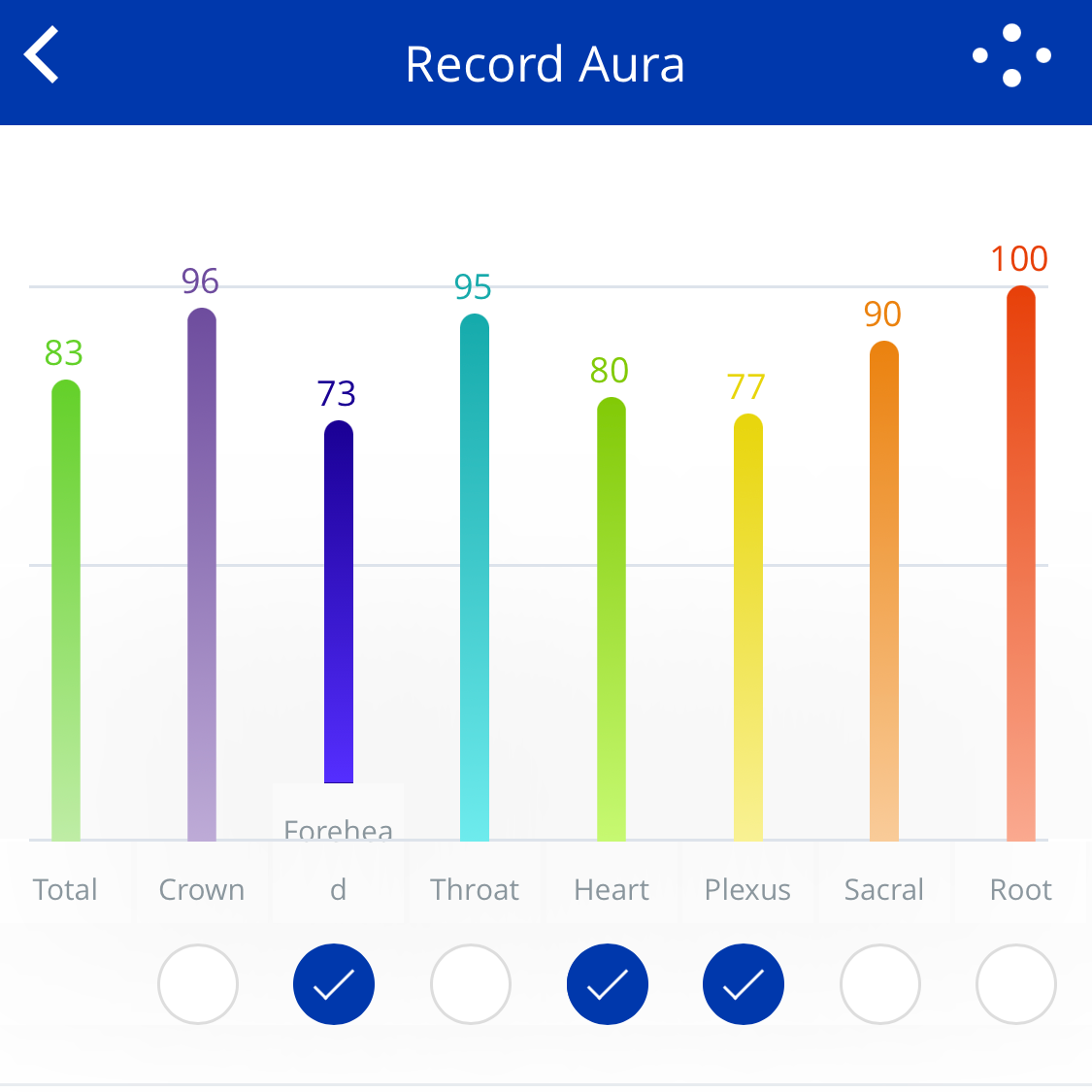Select the Crown checkbox
1092x1092 pixels.
coord(198,984)
